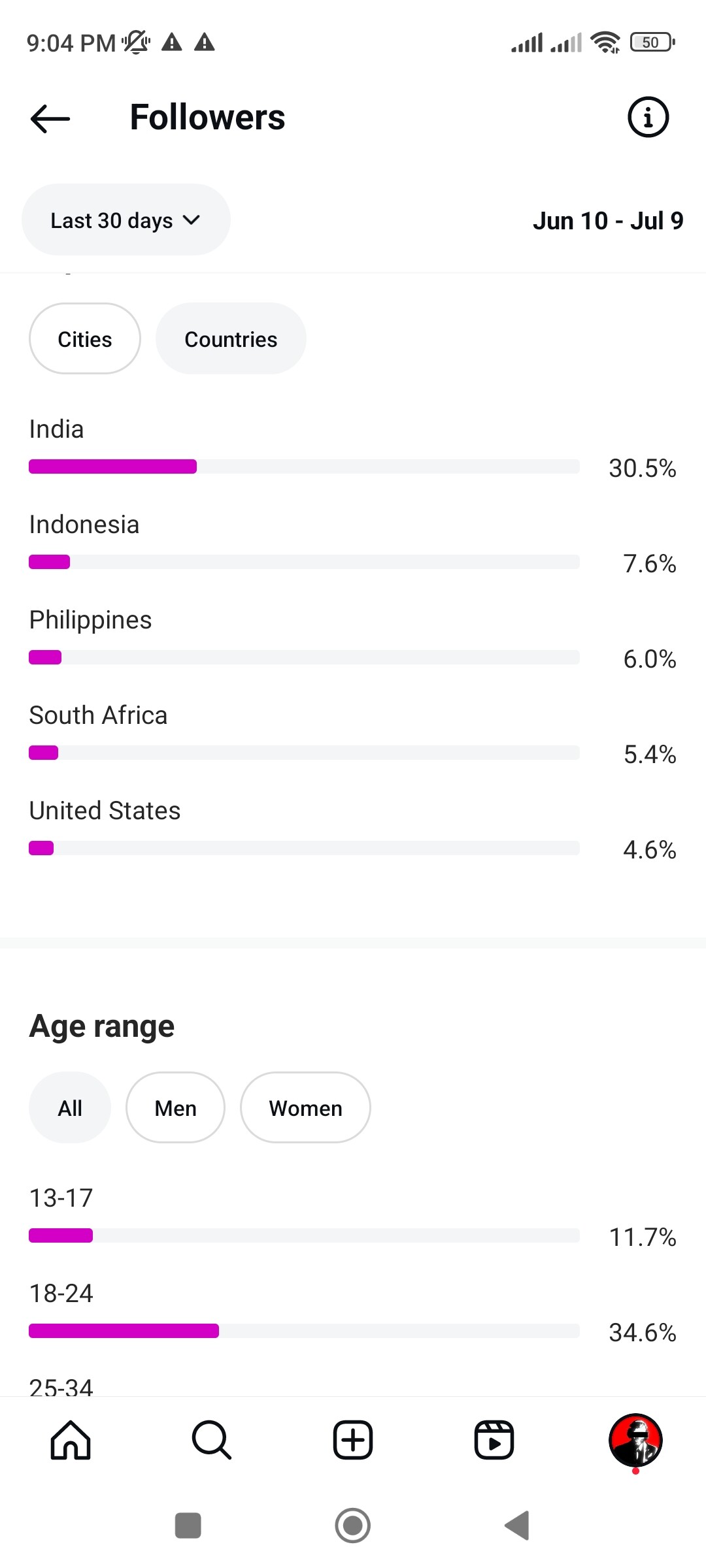Go back using the arrow beside Followers
Viewport: 706px width, 1568px height.
click(50, 118)
